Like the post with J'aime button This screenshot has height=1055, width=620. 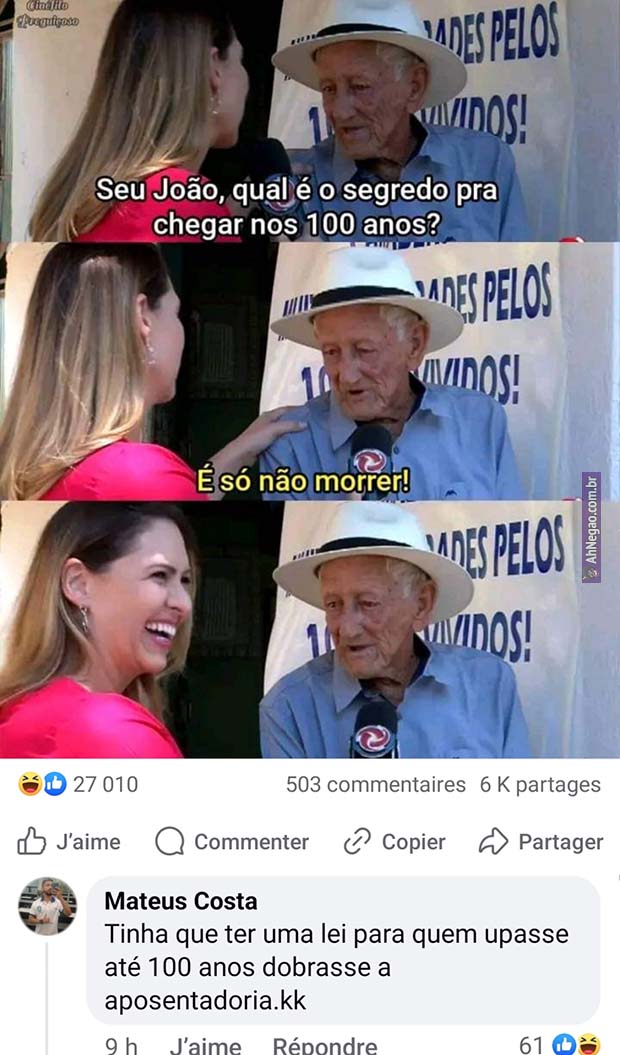(x=69, y=842)
